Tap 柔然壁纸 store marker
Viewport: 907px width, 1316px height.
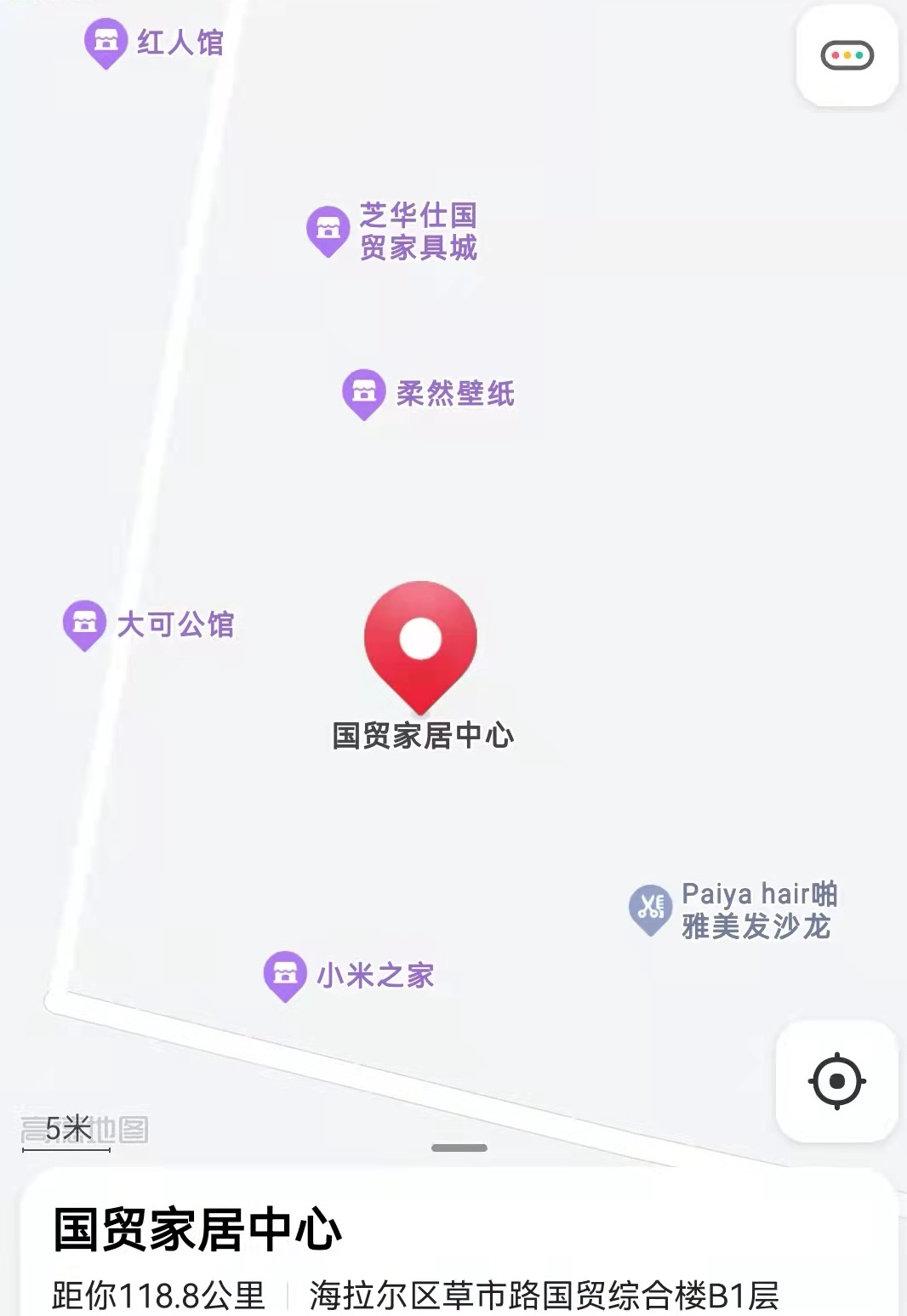364,393
